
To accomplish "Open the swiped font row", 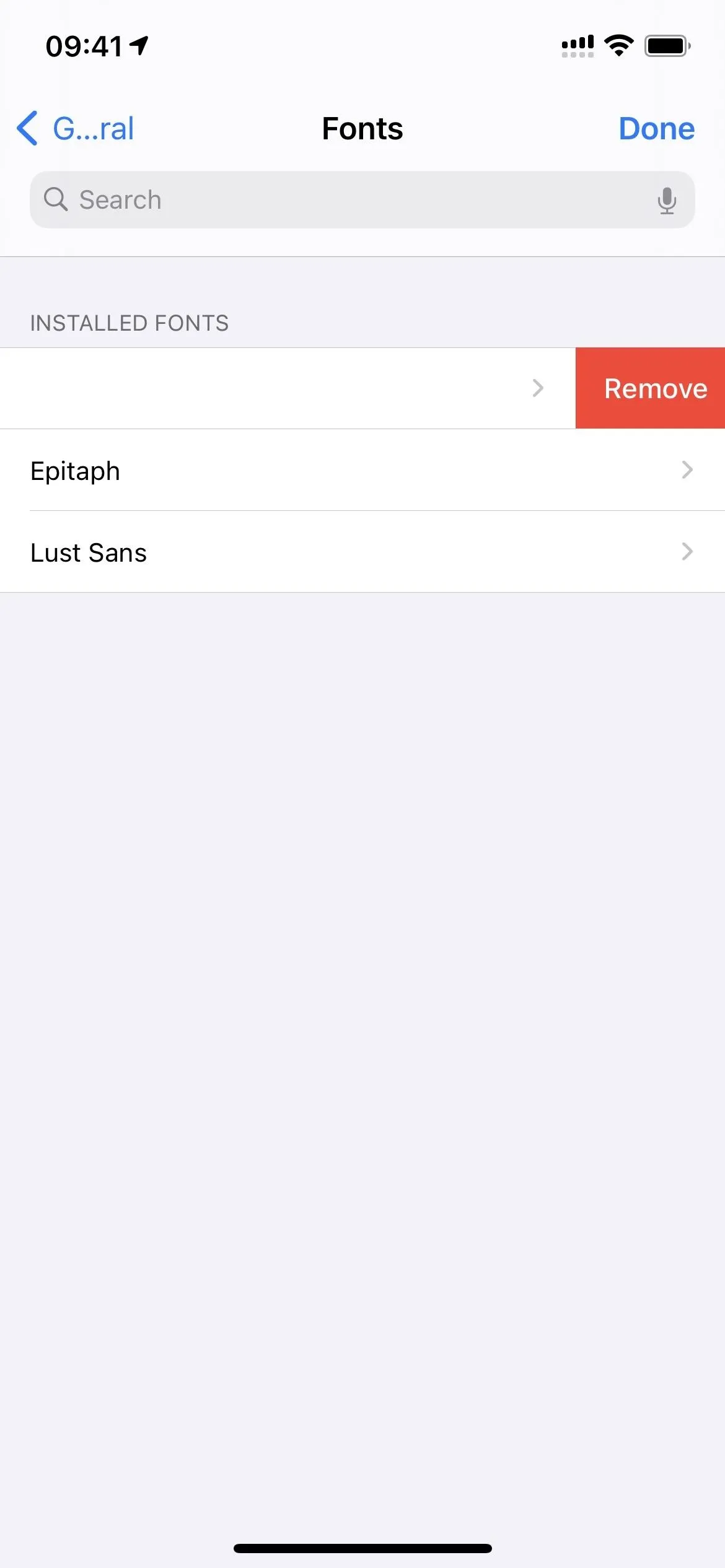I will pos(288,388).
